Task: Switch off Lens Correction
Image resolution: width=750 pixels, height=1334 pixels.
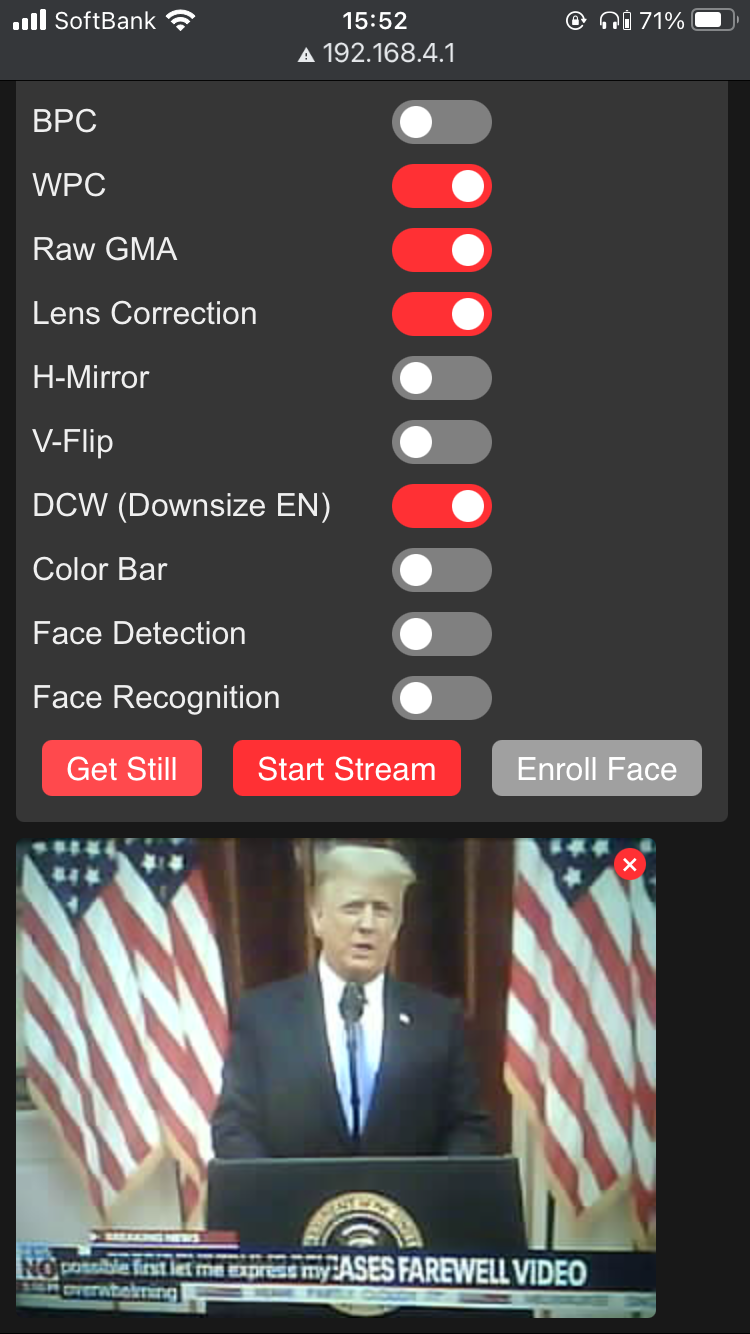Action: coord(441,314)
